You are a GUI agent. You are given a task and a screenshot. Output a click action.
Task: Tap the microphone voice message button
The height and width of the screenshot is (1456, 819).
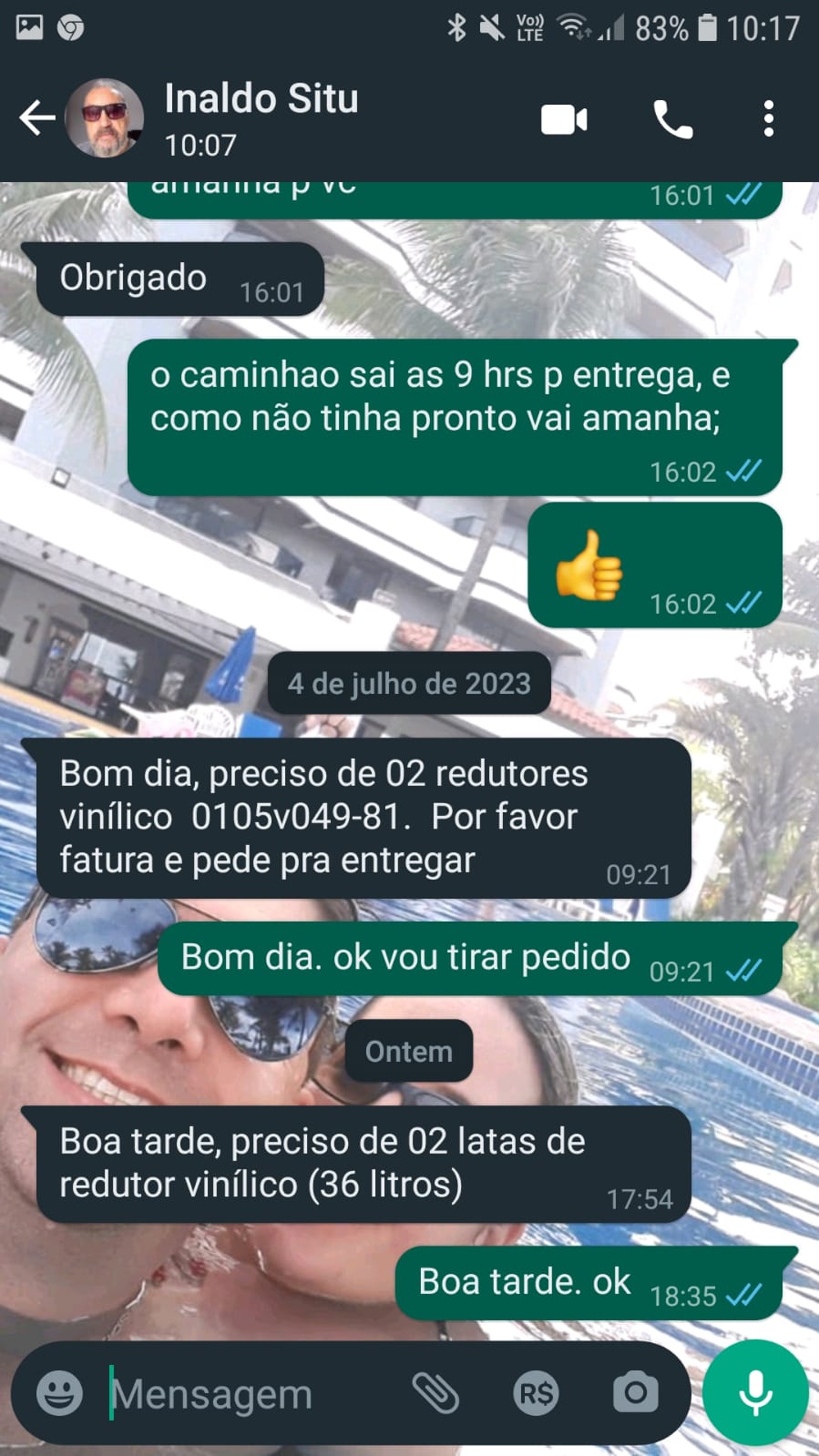[x=755, y=1392]
